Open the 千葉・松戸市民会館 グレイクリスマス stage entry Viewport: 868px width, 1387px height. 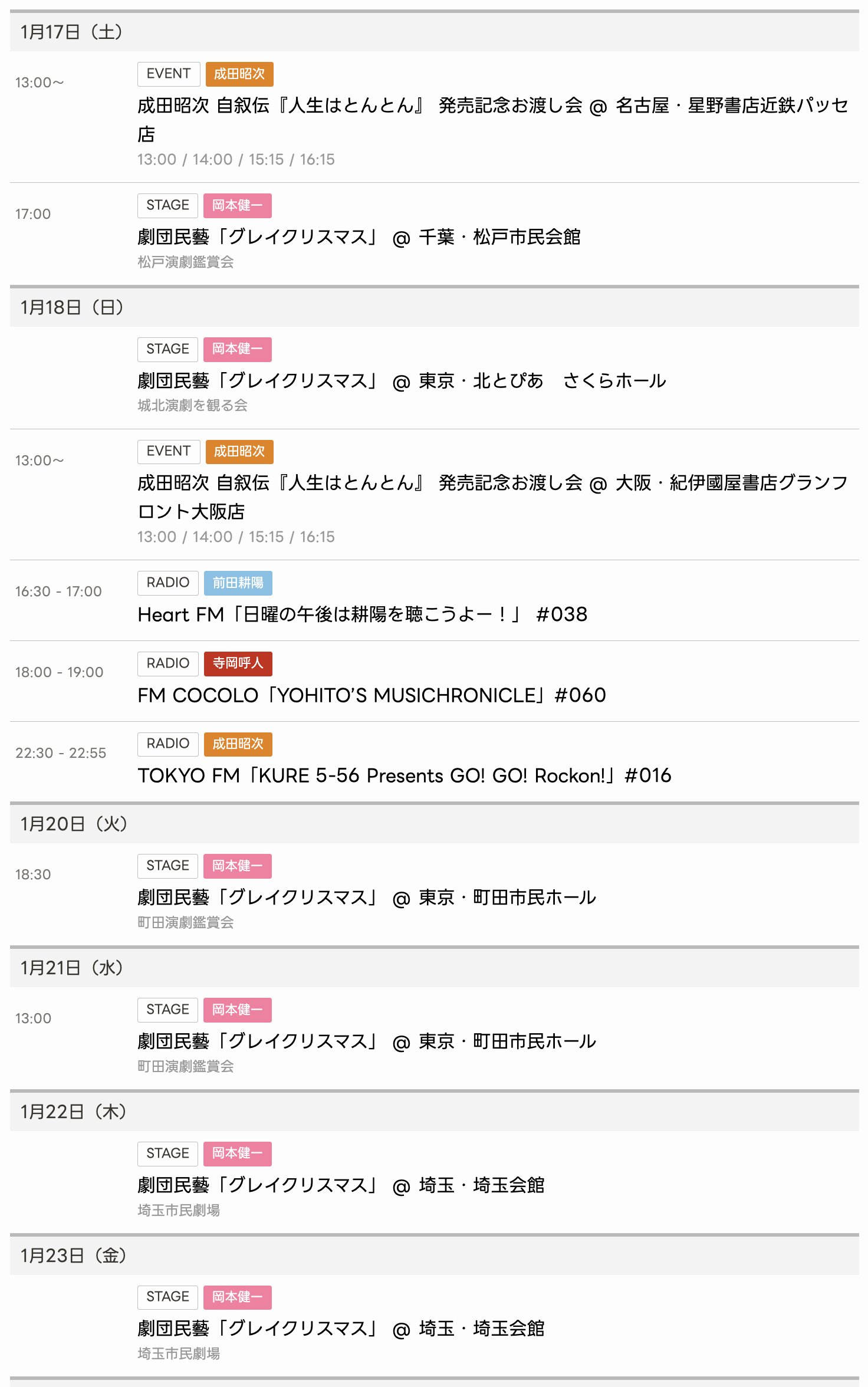(359, 237)
